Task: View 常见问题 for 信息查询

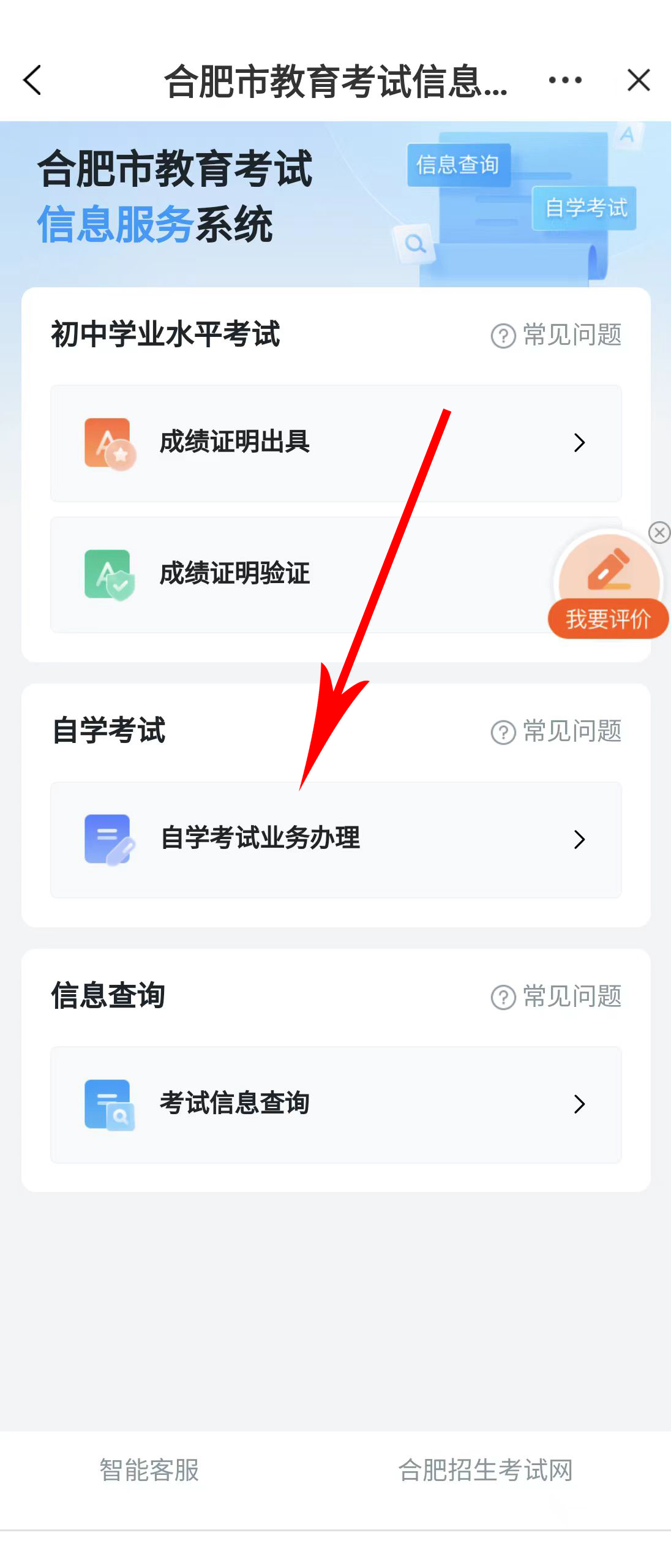Action: click(x=556, y=997)
